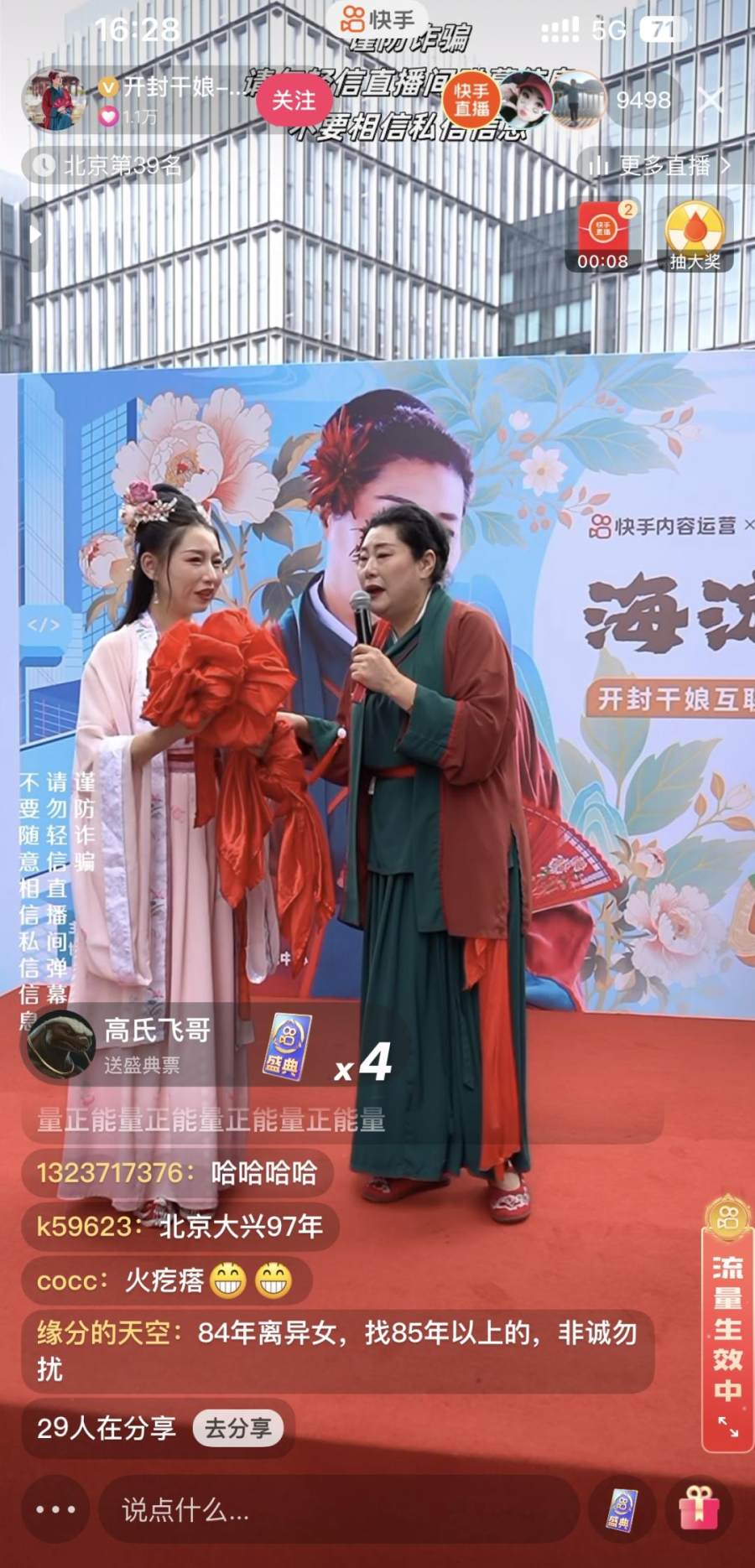This screenshot has width=755, height=1568.
Task: Follow the streamer with 关注 button
Action: tap(294, 101)
